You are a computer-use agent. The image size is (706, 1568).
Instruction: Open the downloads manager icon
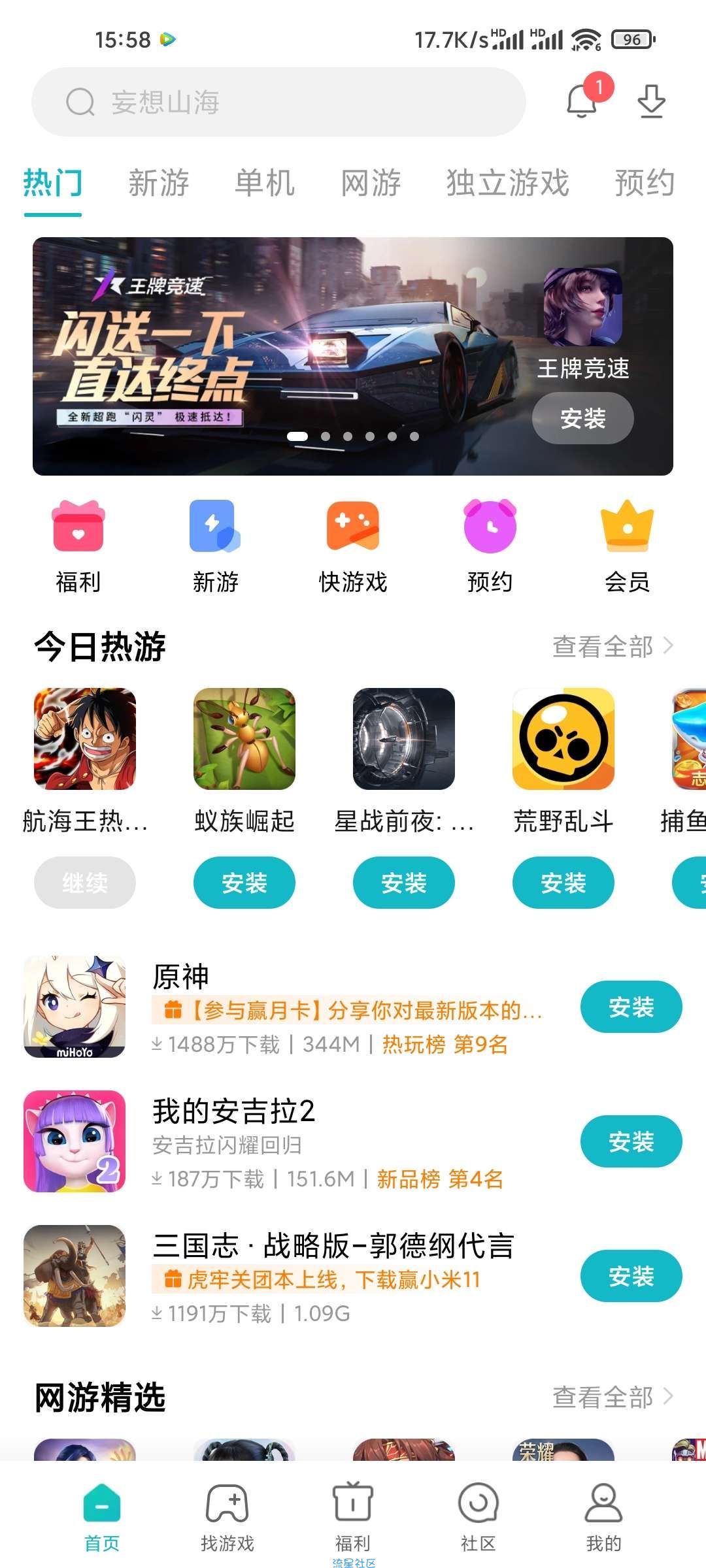tap(651, 101)
